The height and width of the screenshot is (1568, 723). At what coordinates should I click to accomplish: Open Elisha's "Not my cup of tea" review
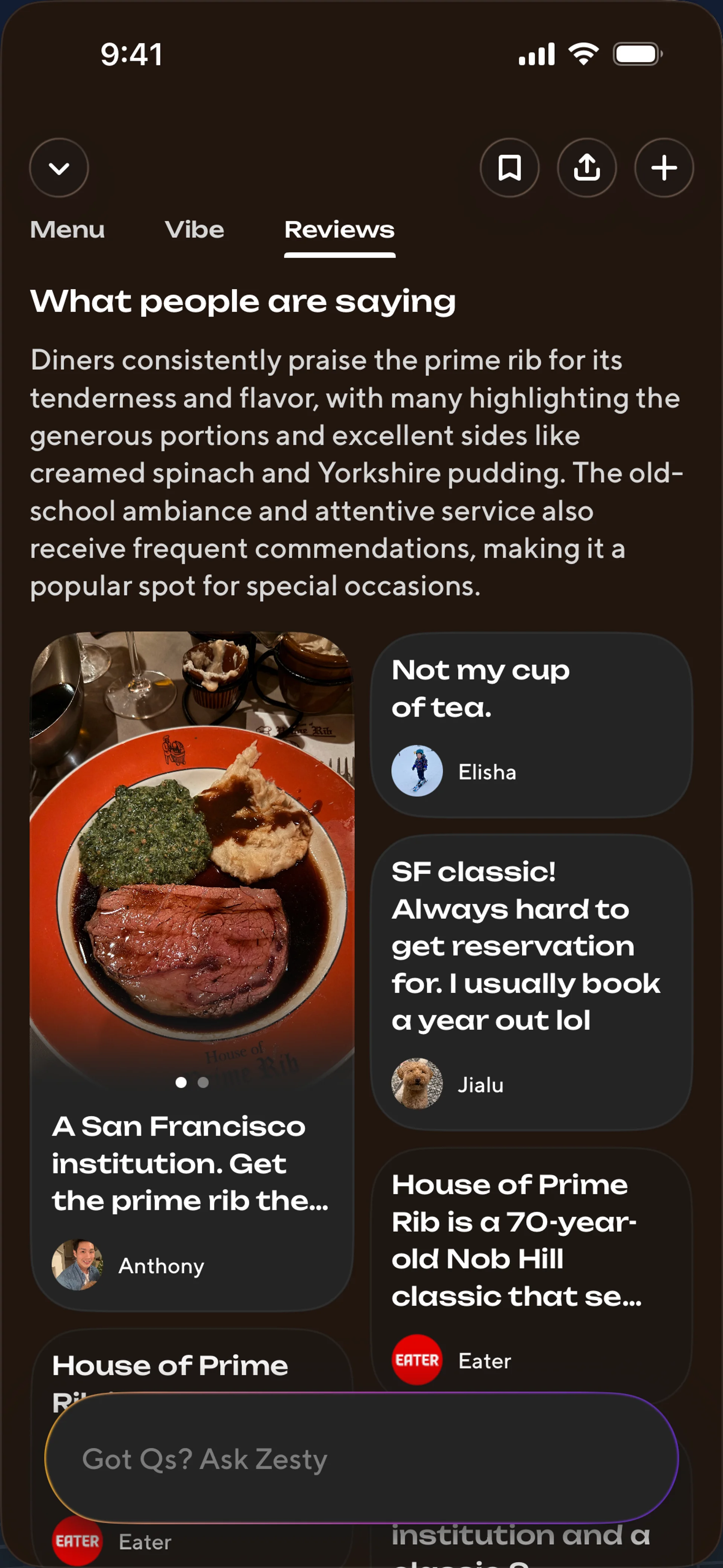click(531, 724)
